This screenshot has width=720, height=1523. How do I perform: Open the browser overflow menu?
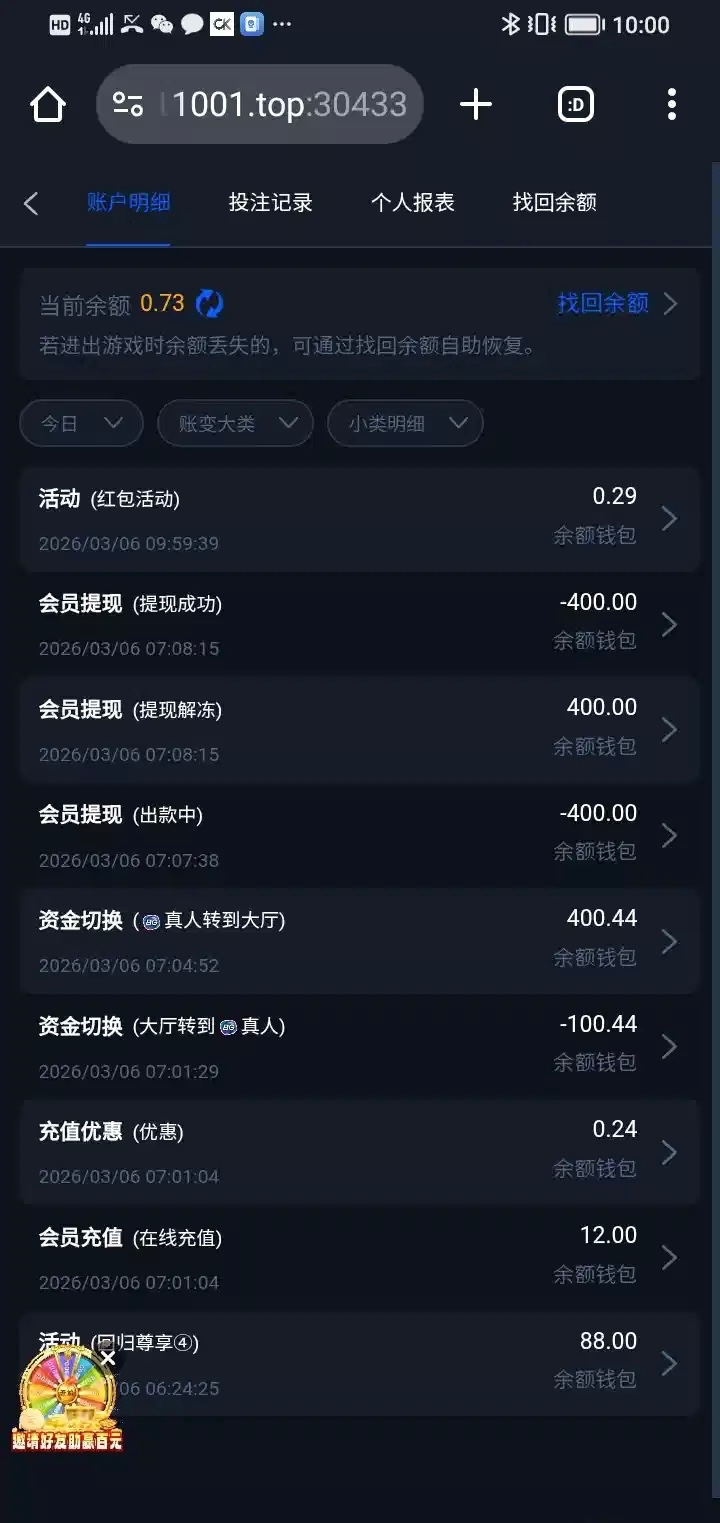pos(672,104)
